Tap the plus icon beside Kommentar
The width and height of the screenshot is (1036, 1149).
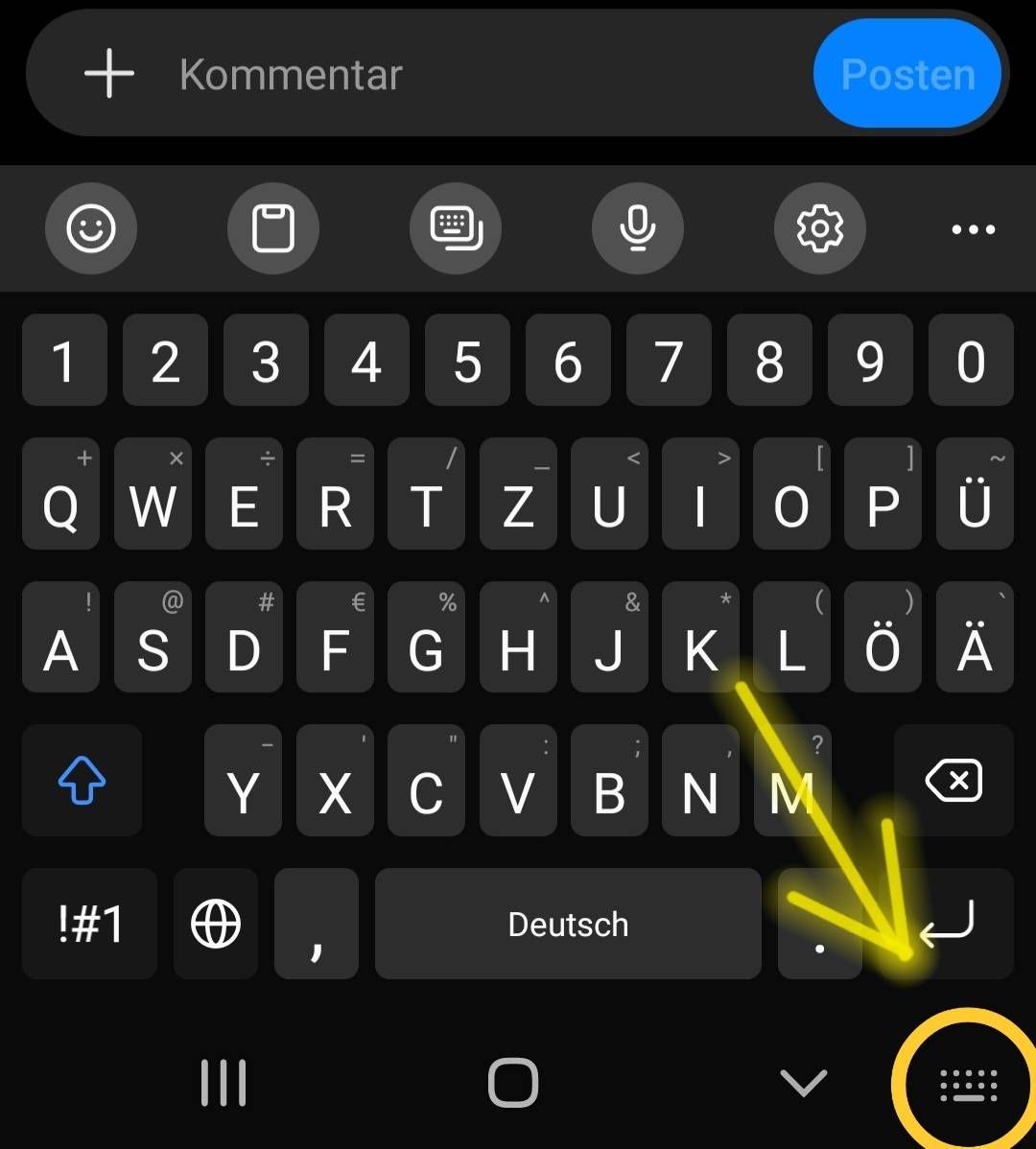[x=108, y=75]
